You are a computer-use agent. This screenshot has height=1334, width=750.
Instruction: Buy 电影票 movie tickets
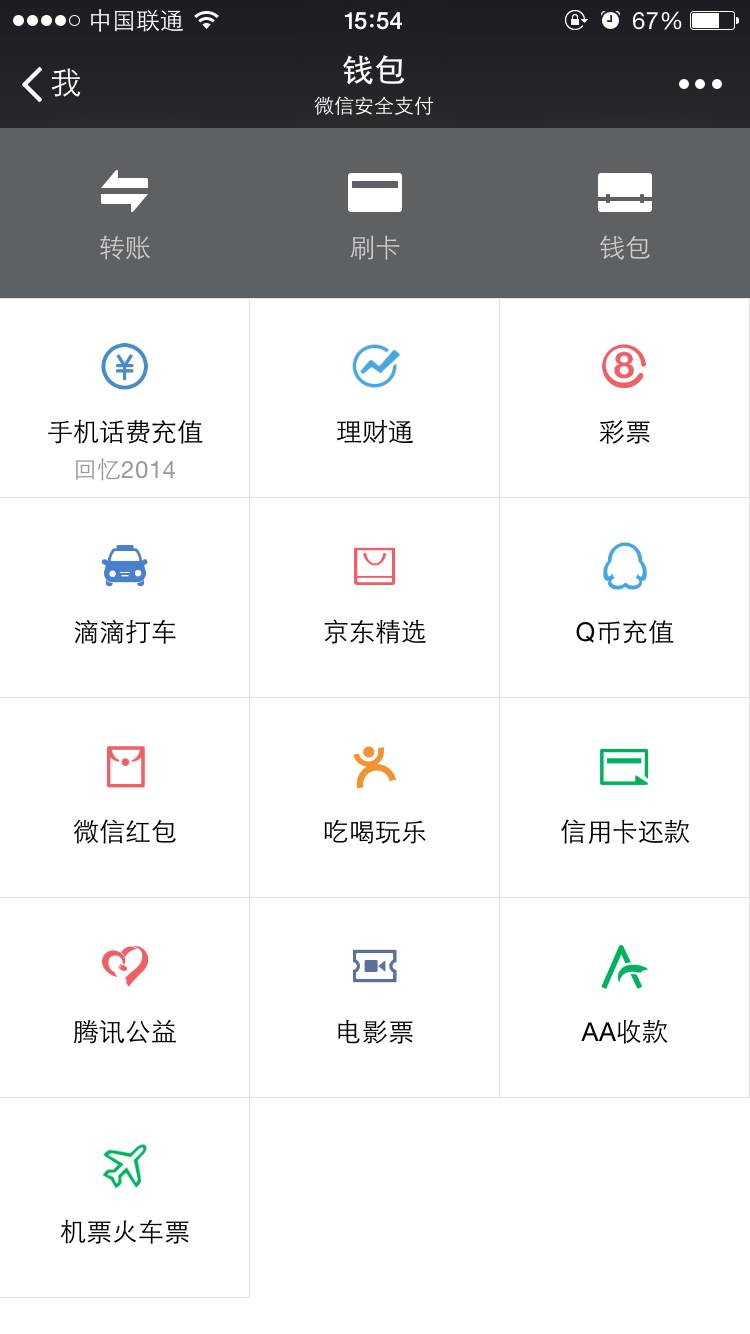click(x=375, y=997)
